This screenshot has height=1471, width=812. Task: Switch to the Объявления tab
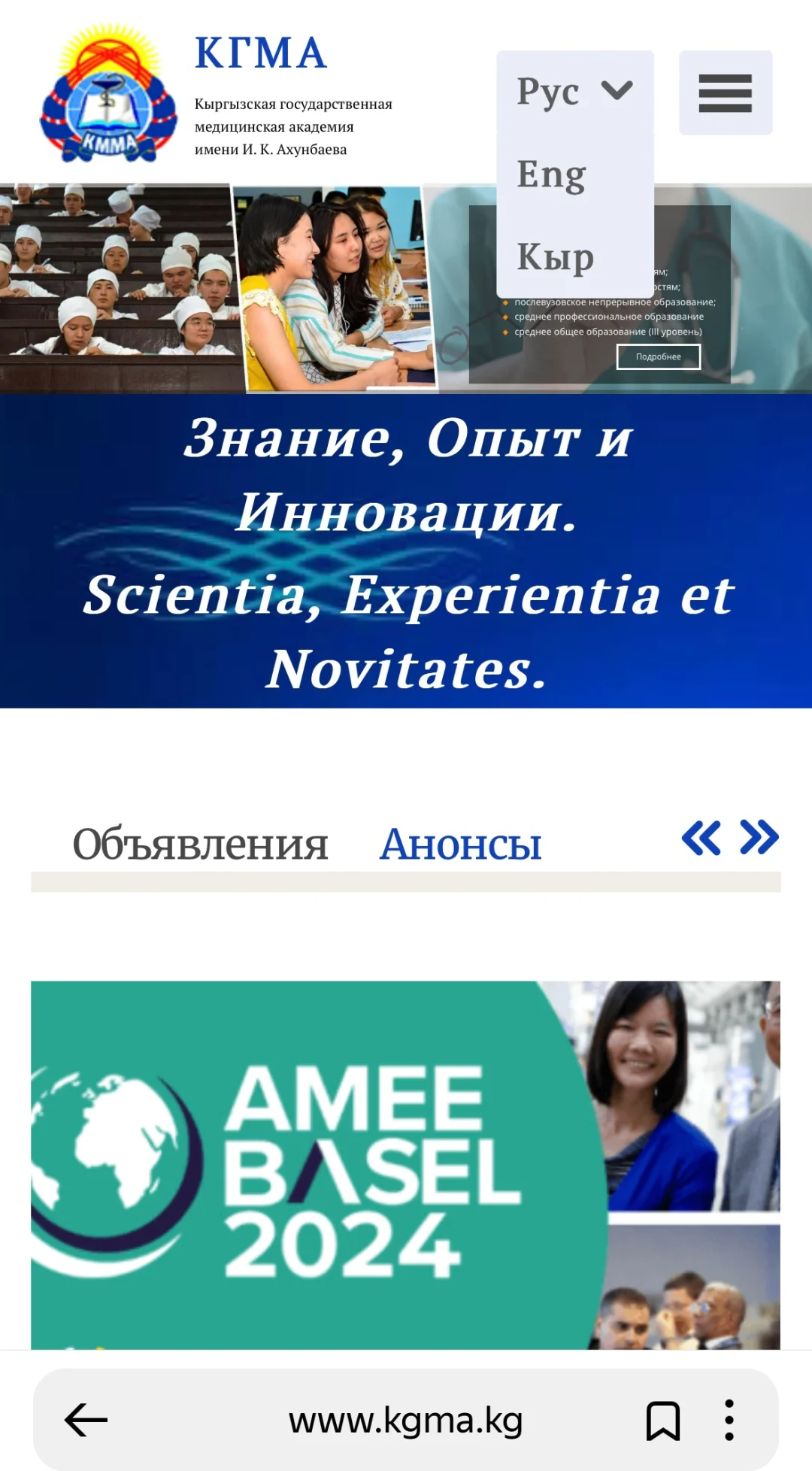point(200,844)
